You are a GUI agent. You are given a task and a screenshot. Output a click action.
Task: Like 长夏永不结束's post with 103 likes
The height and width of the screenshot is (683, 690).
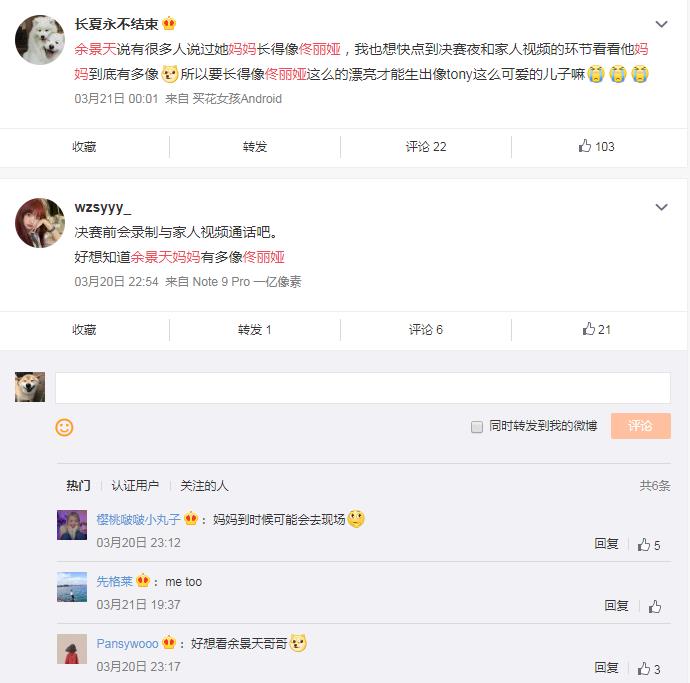pos(597,147)
